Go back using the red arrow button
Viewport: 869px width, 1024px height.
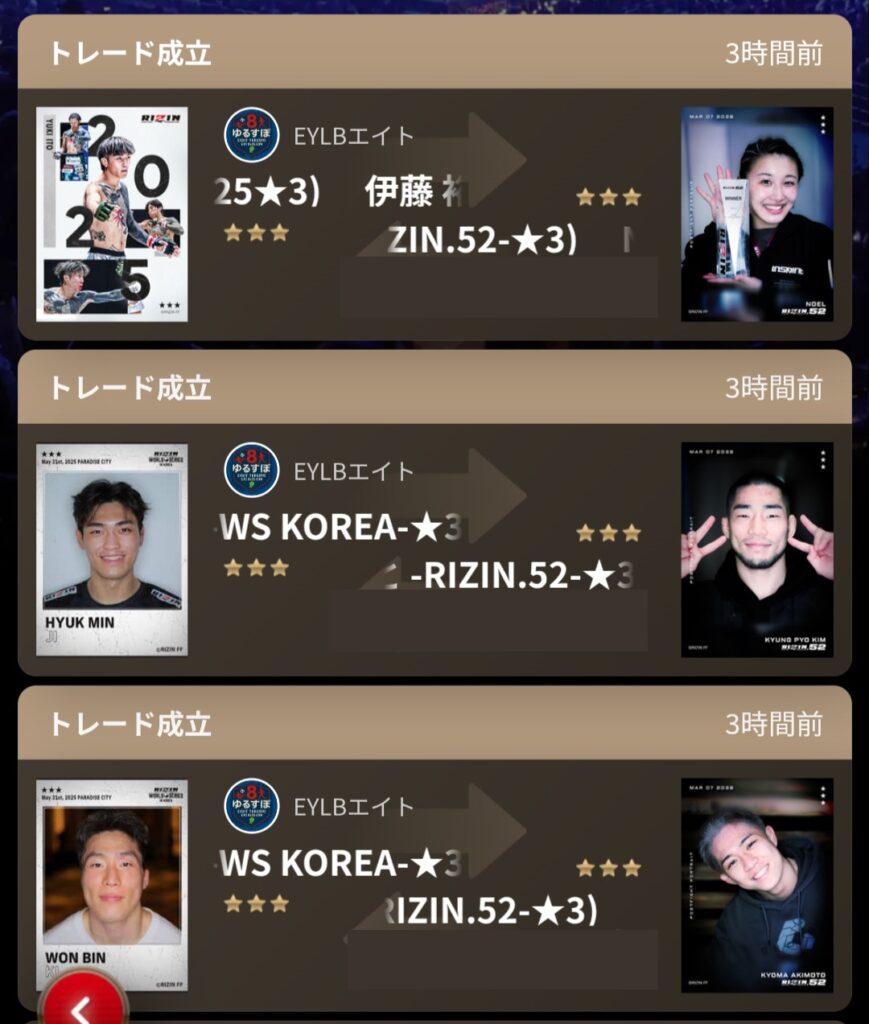(x=83, y=1003)
